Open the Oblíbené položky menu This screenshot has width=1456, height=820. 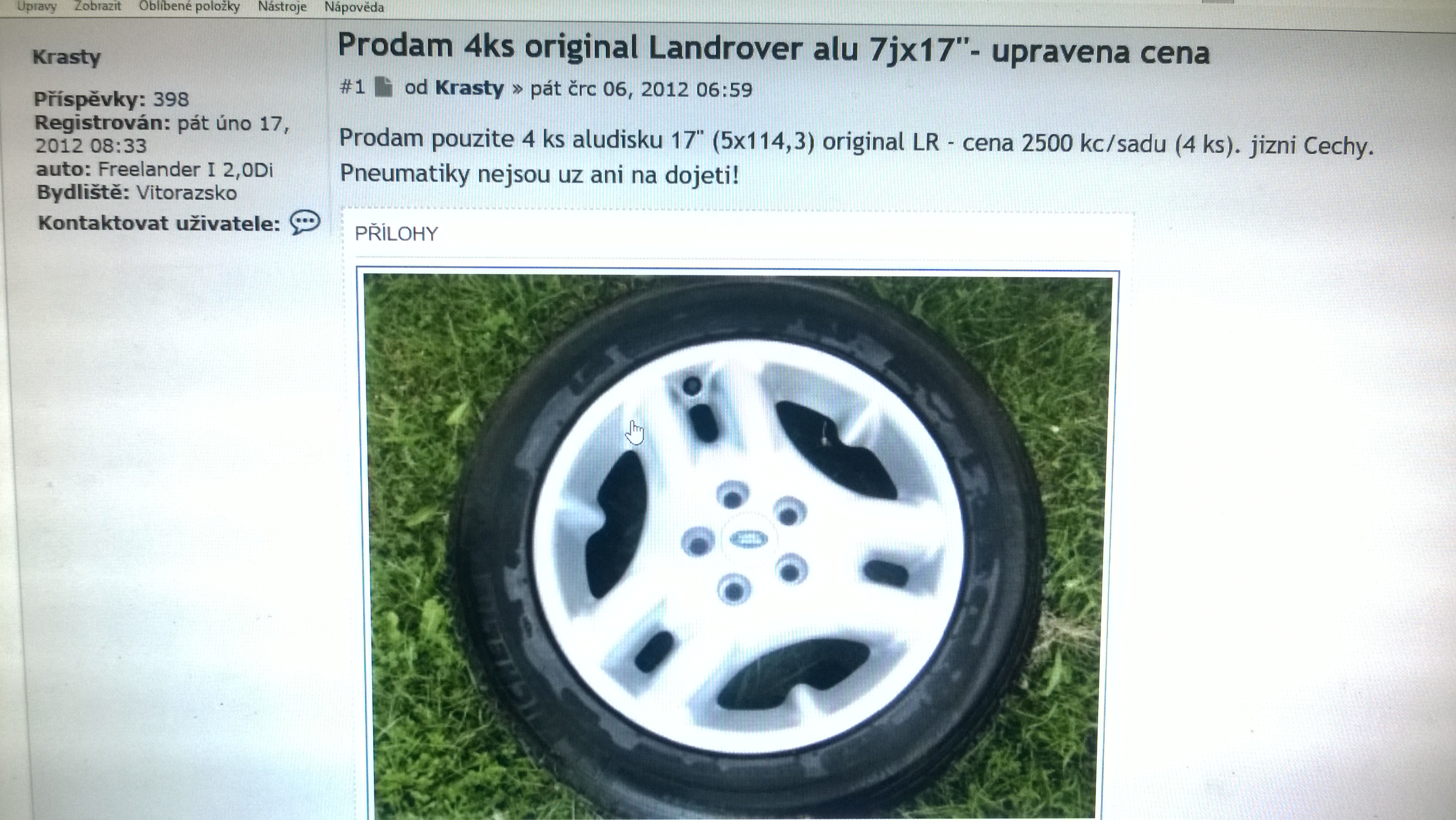point(189,7)
